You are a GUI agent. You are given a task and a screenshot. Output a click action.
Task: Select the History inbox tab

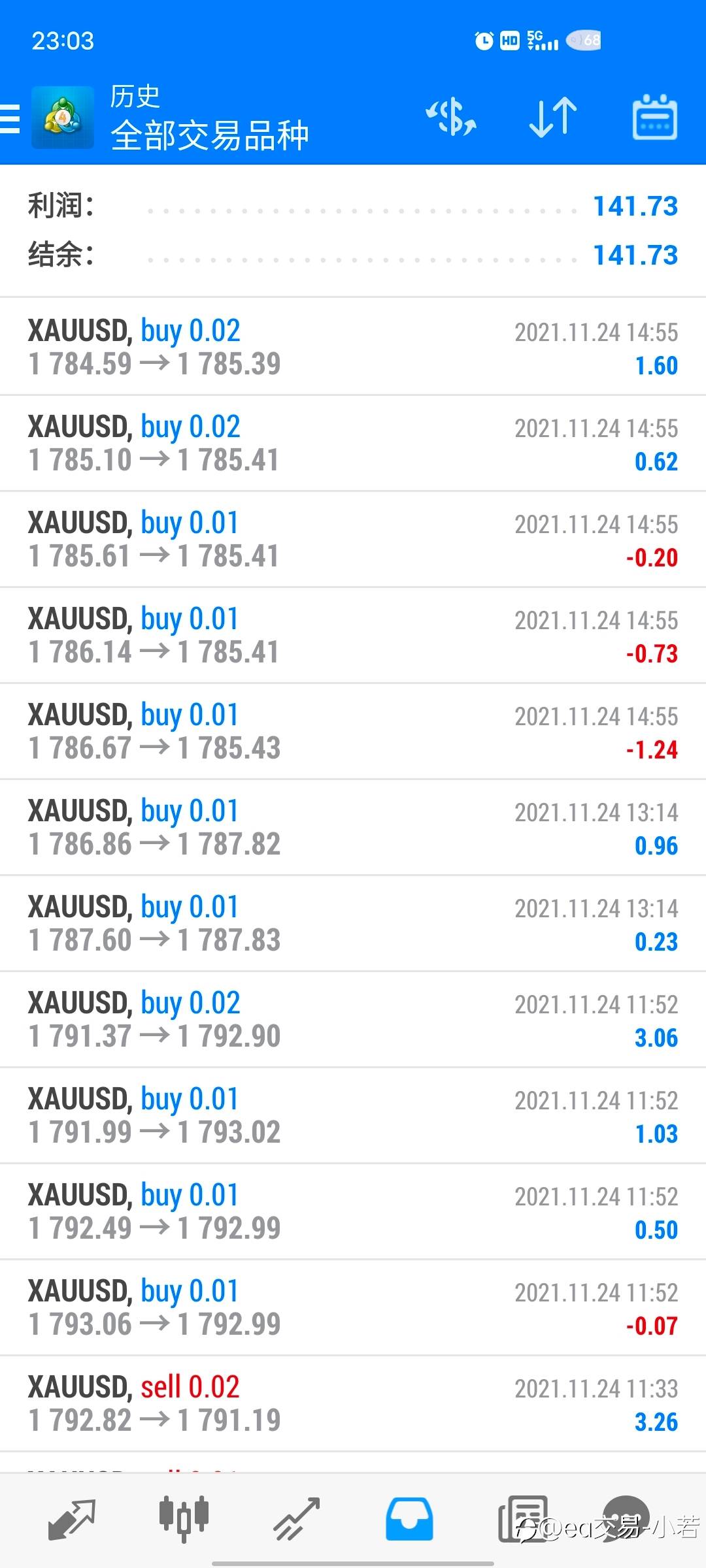[x=409, y=1520]
